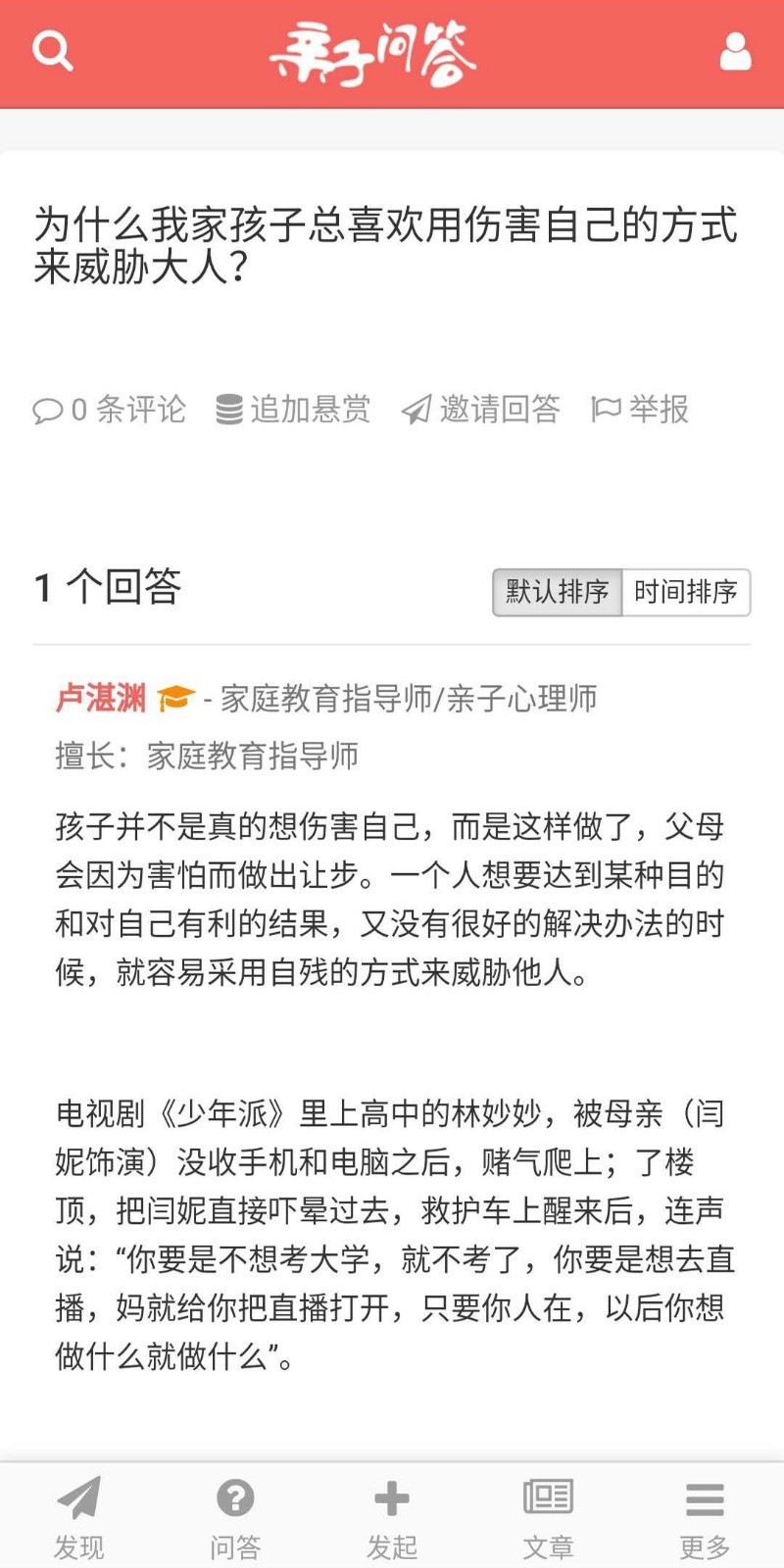
Task: Open the user profile icon
Action: point(735,52)
